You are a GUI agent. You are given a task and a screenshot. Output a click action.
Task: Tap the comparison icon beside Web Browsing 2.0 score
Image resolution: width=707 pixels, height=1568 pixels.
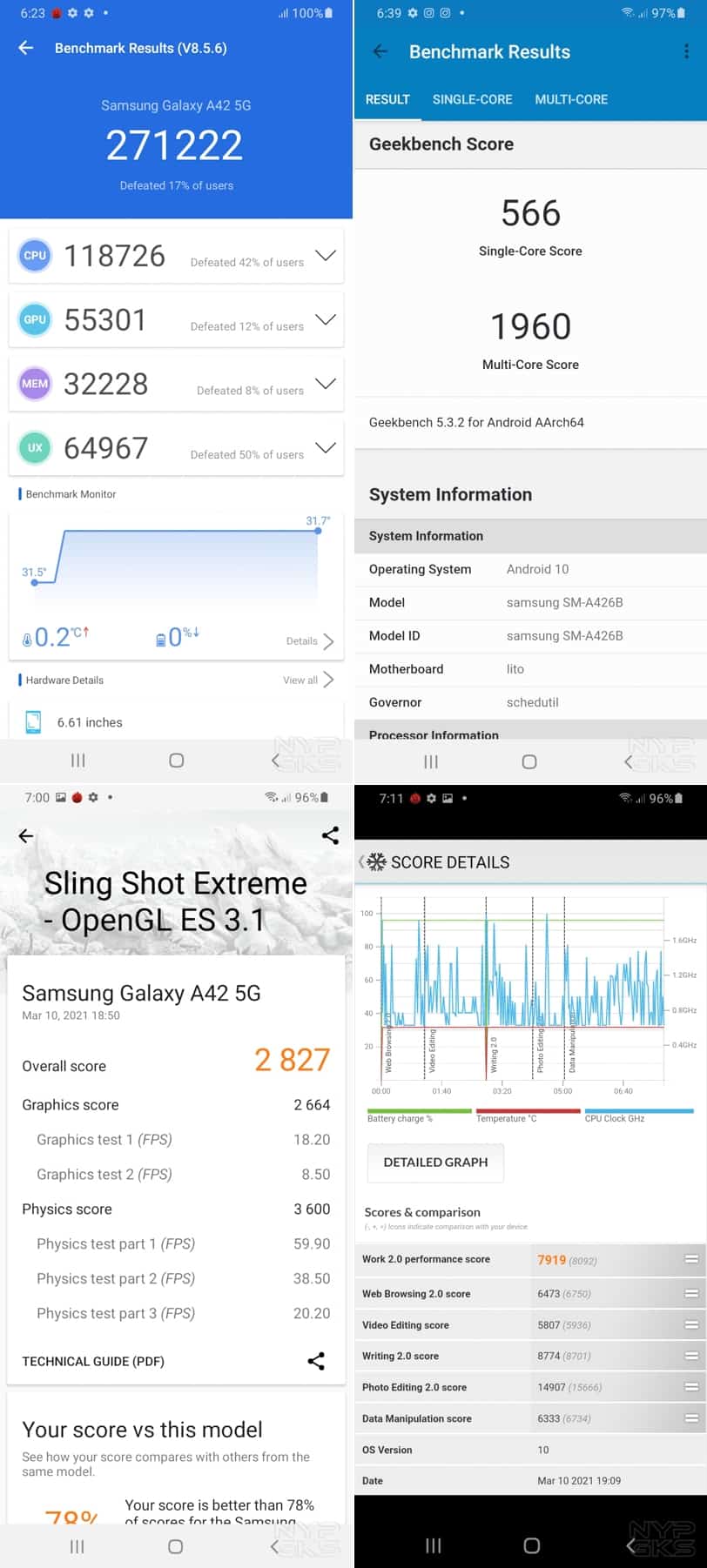click(692, 1293)
